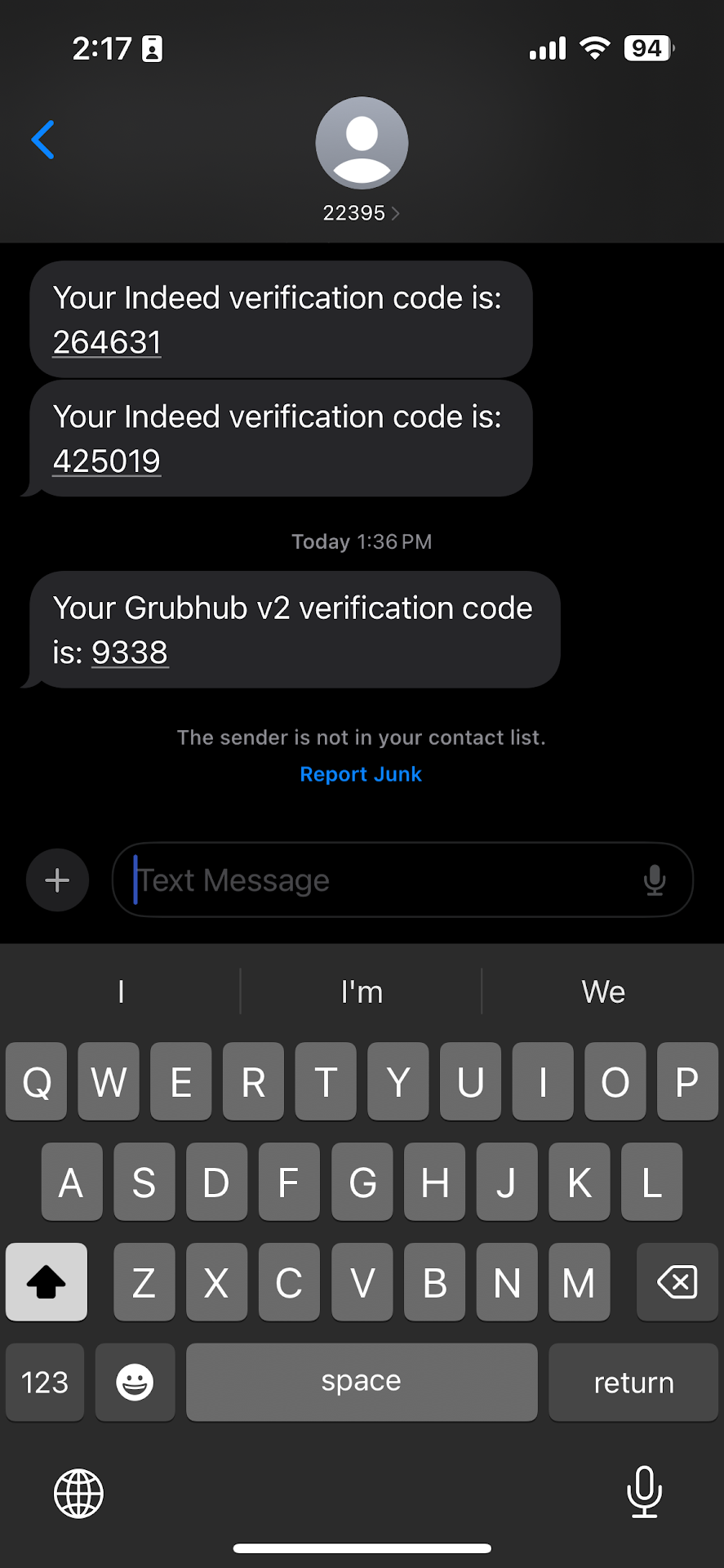This screenshot has width=724, height=1568.
Task: Insert the "We" keyboard suggestion
Action: point(603,992)
